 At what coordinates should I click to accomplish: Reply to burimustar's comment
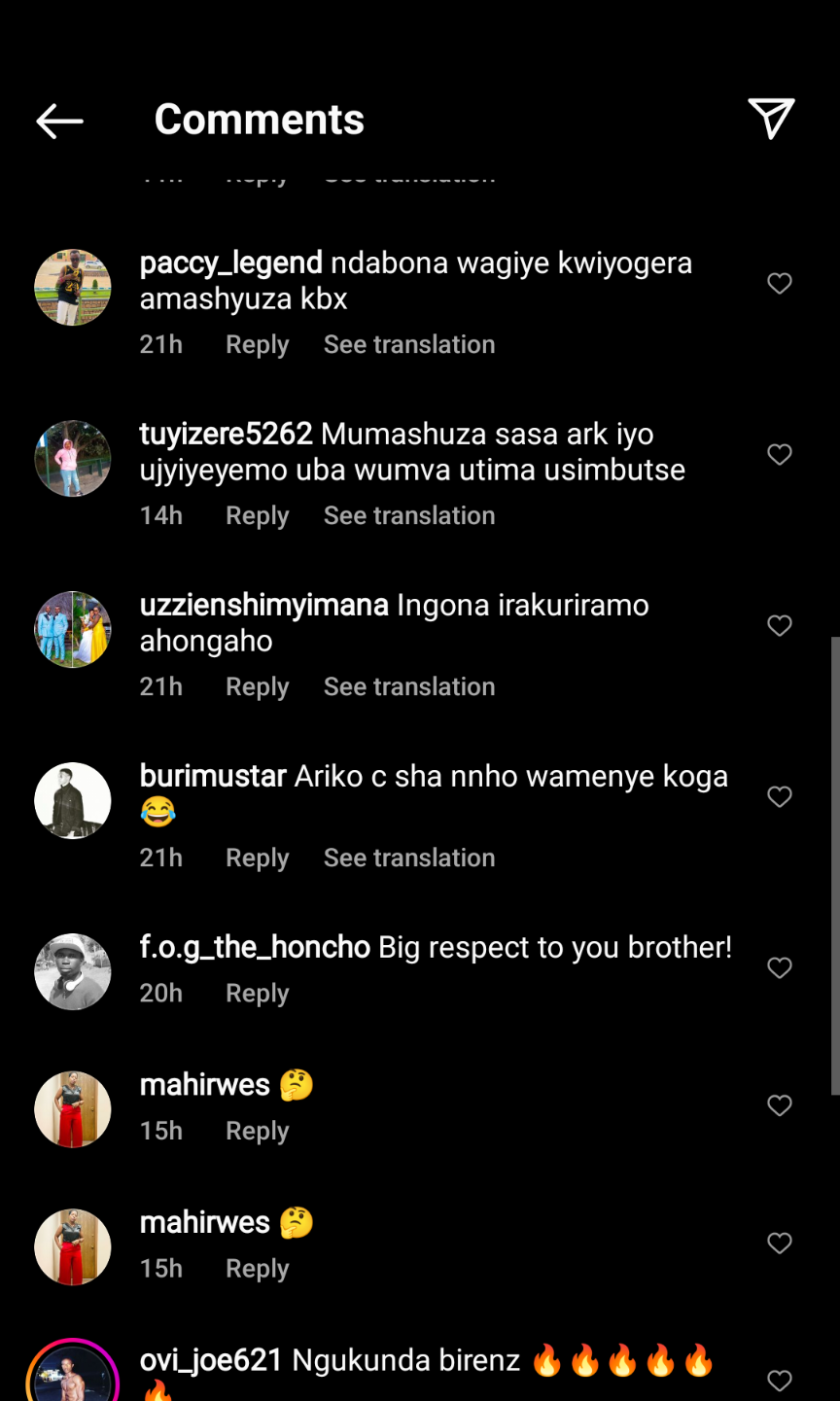pyautogui.click(x=257, y=858)
